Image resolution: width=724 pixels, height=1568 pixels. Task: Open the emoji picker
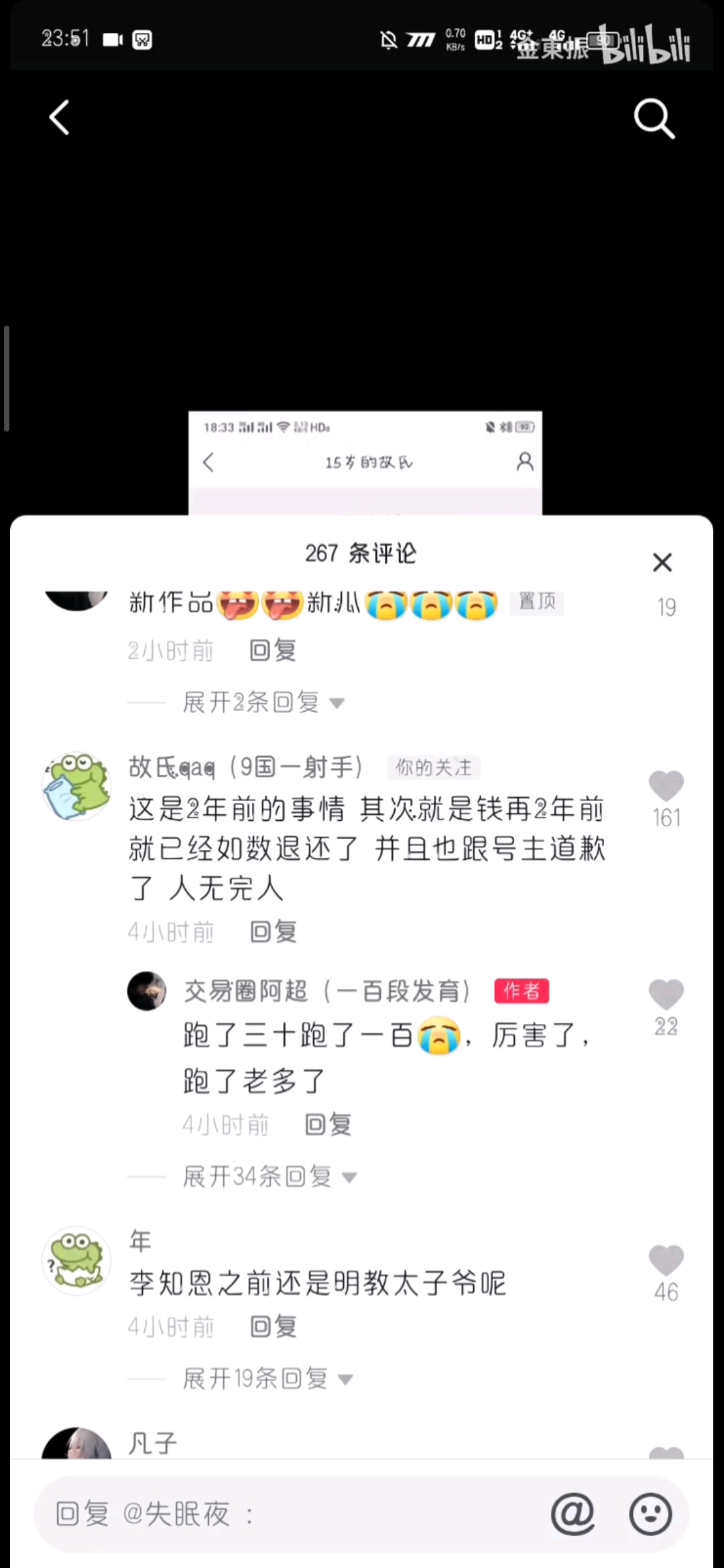650,1514
